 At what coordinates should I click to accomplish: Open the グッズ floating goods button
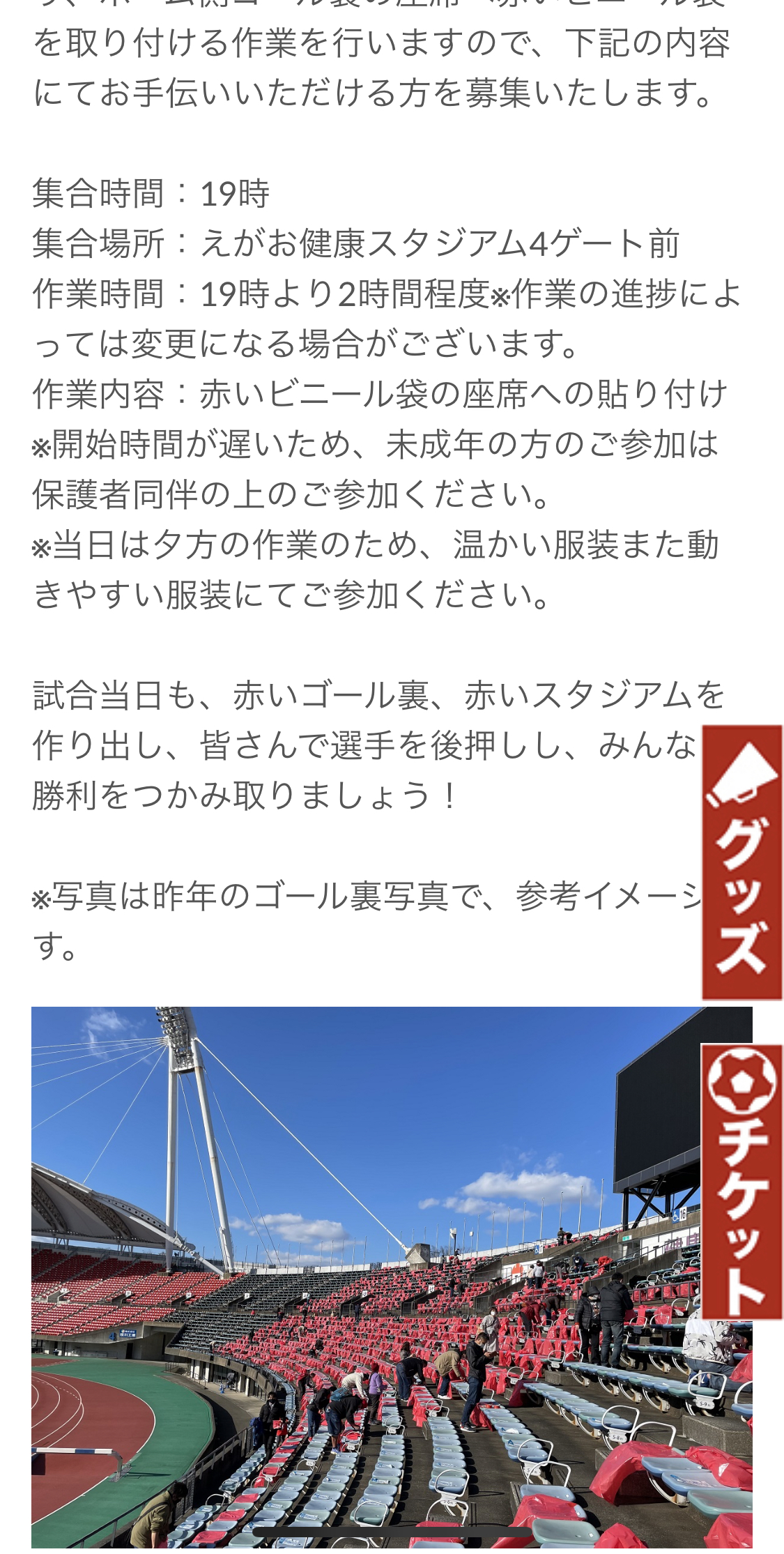pos(741,862)
